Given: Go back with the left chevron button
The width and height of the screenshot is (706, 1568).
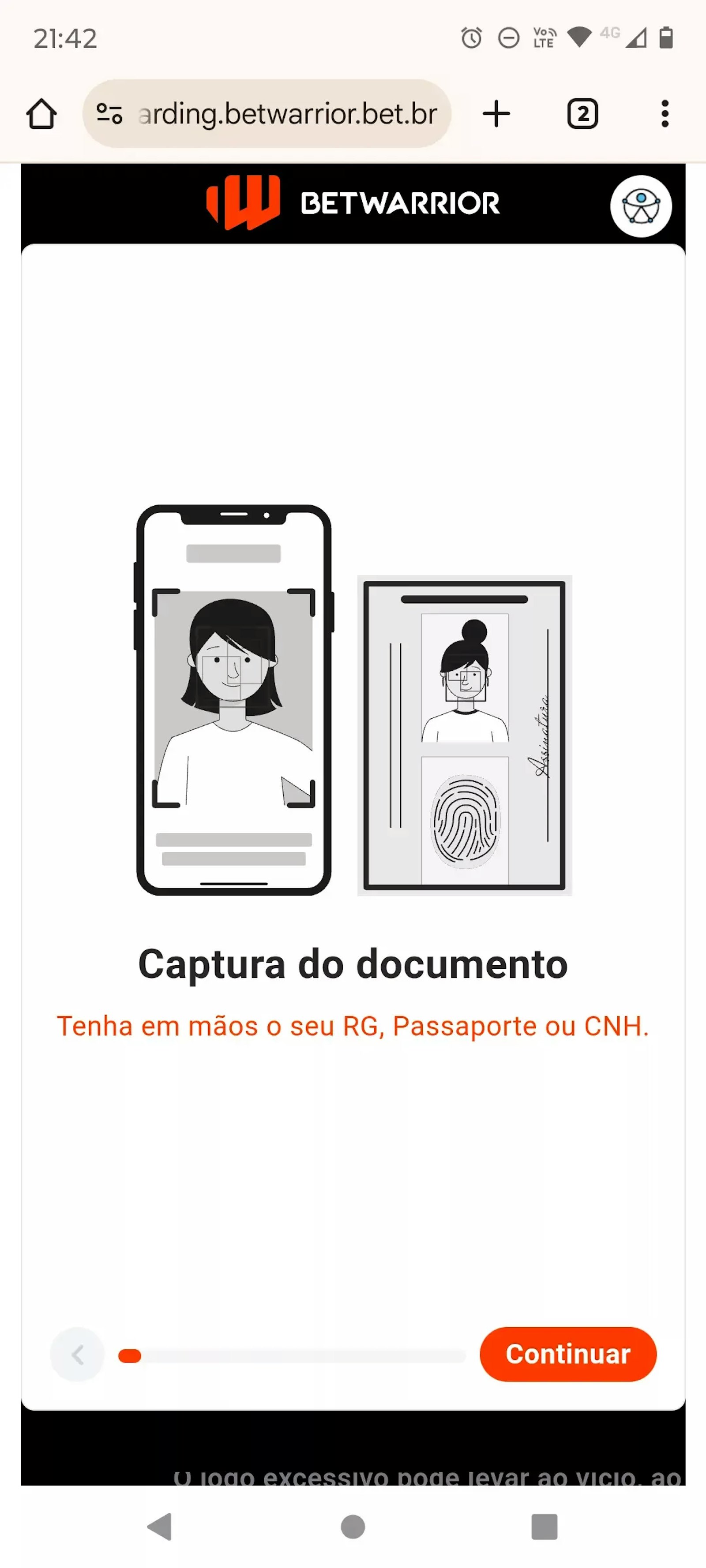Looking at the screenshot, I should [77, 1354].
